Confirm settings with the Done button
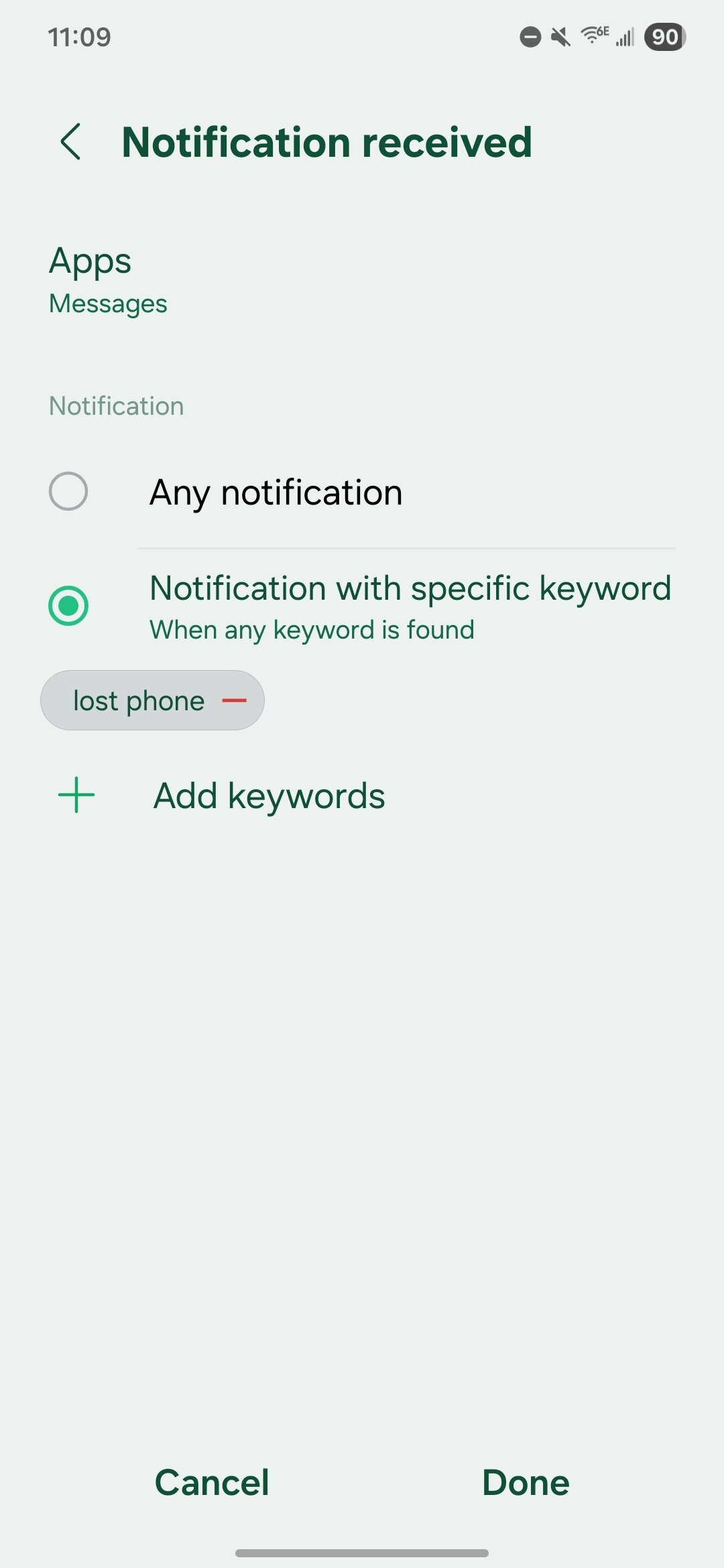This screenshot has height=1568, width=724. 525,1482
